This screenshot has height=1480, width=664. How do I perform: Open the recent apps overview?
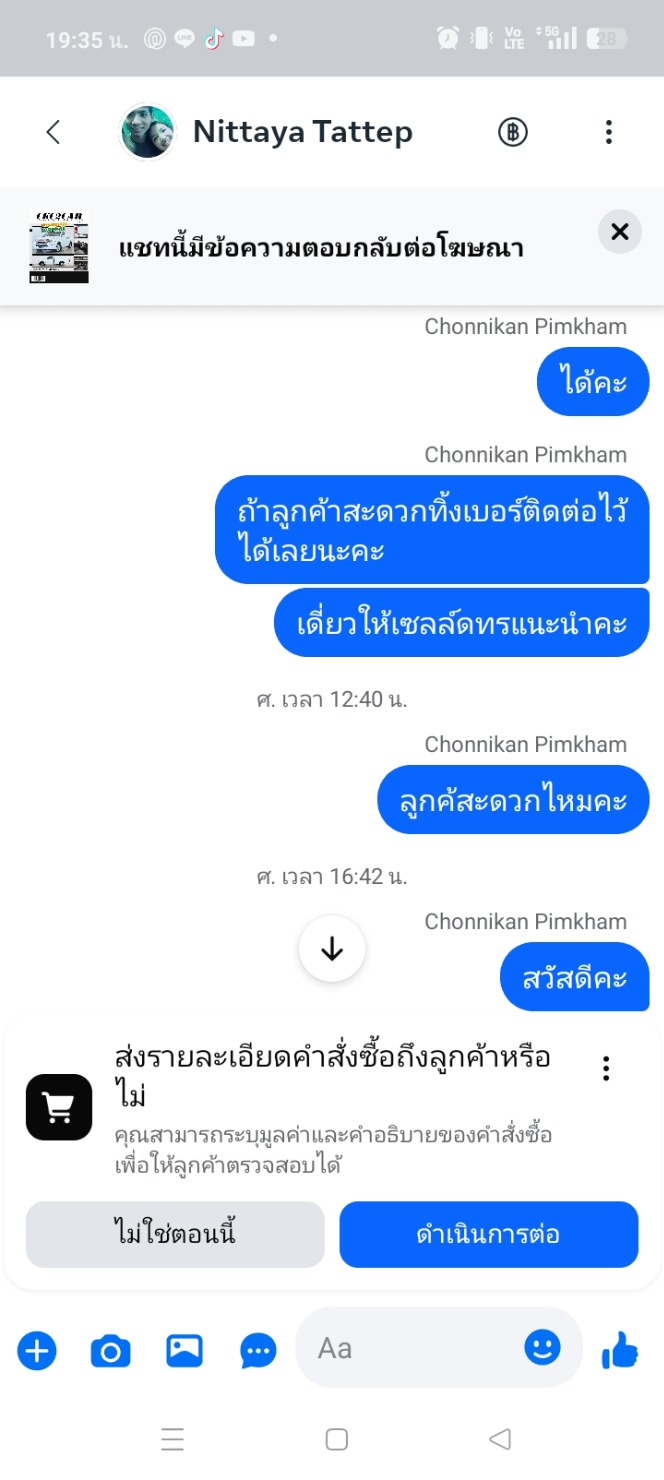[x=172, y=1439]
